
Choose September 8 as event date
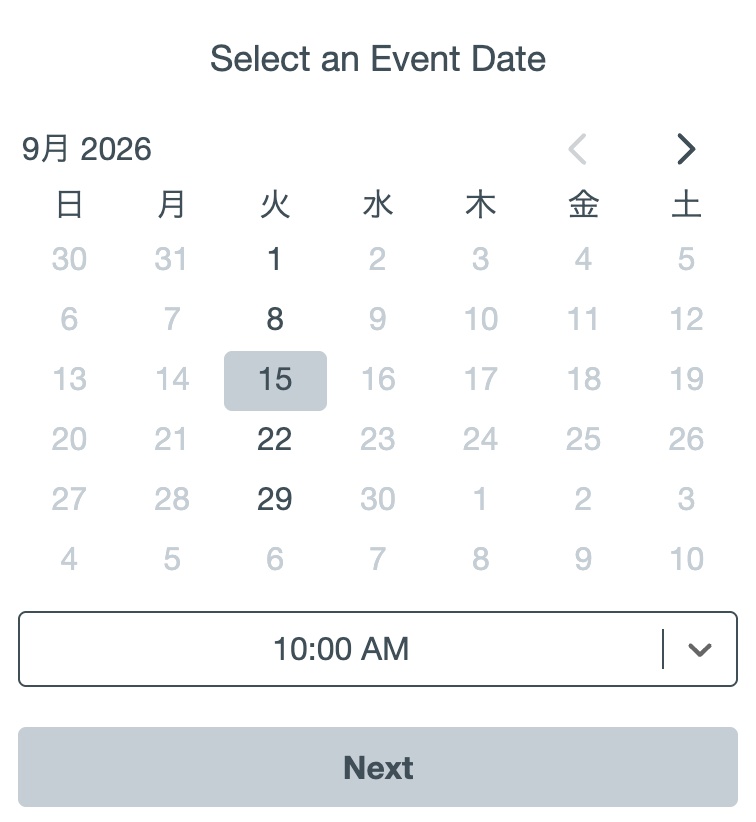pos(275,320)
